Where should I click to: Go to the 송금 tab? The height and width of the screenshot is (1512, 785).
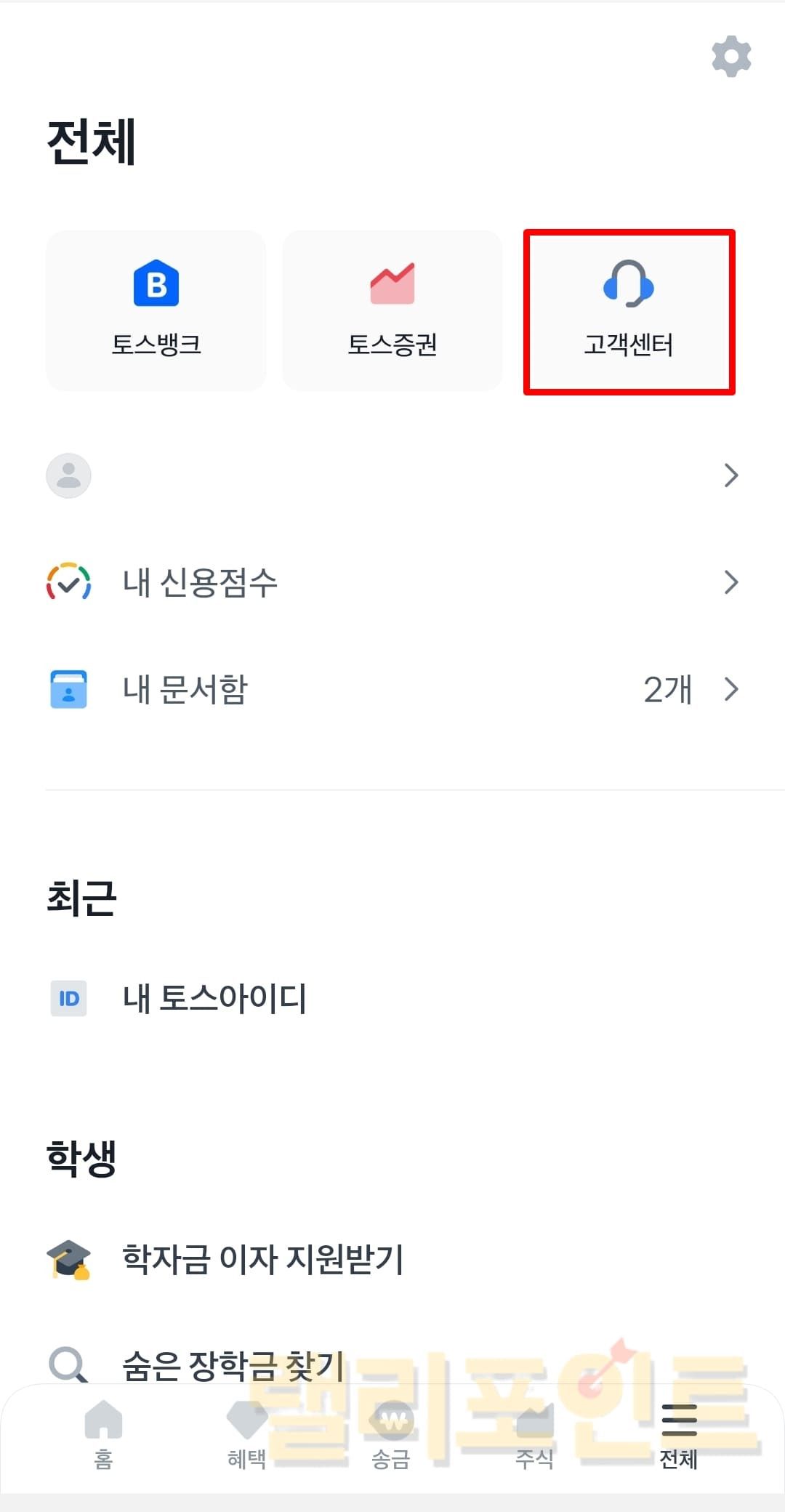point(391,1434)
